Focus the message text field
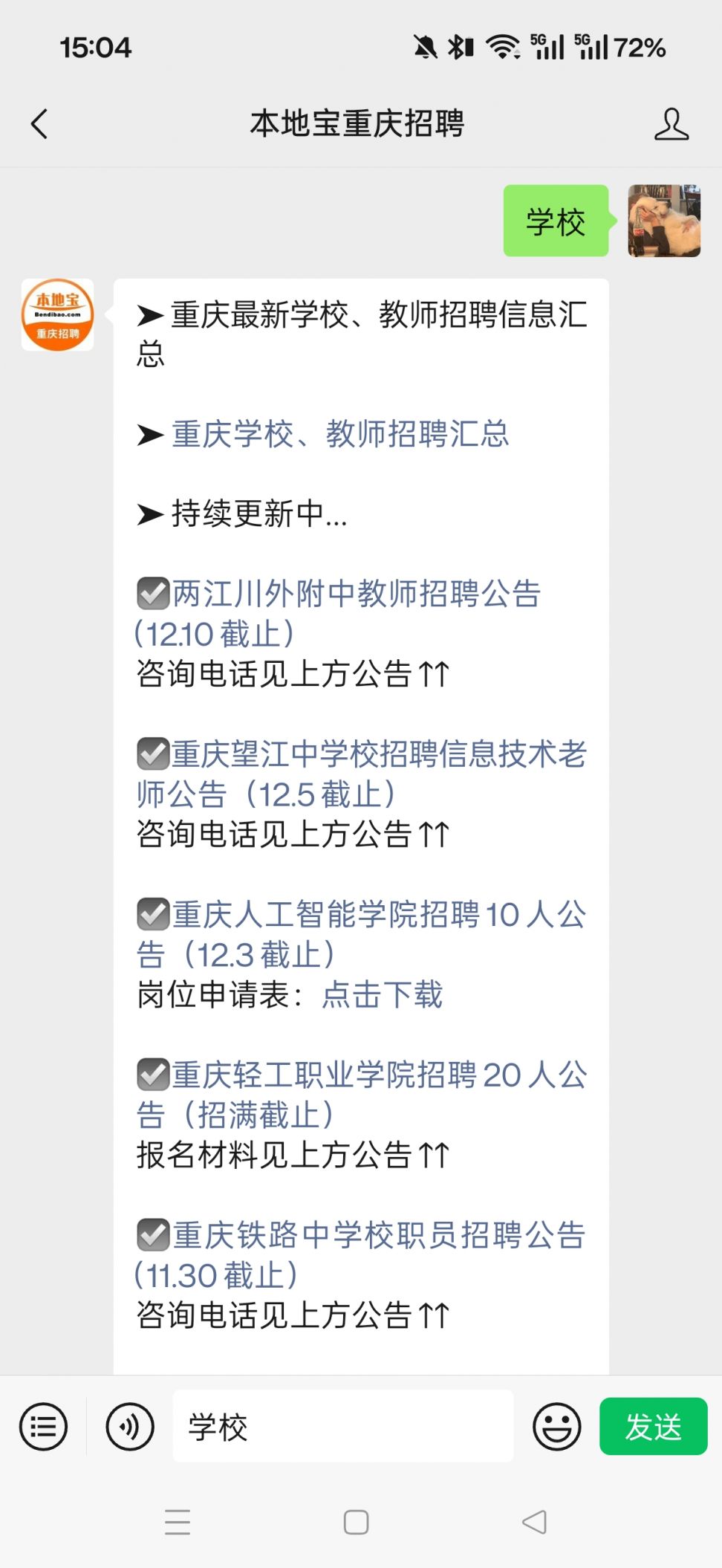 (x=342, y=1426)
